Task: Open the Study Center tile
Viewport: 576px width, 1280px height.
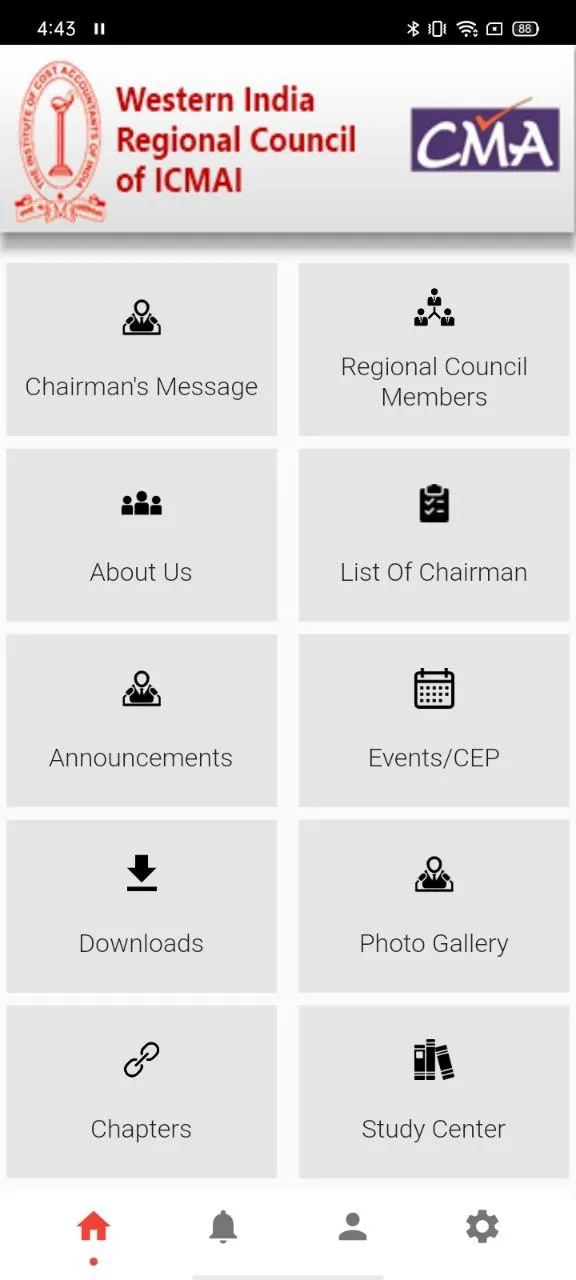Action: coord(434,1091)
